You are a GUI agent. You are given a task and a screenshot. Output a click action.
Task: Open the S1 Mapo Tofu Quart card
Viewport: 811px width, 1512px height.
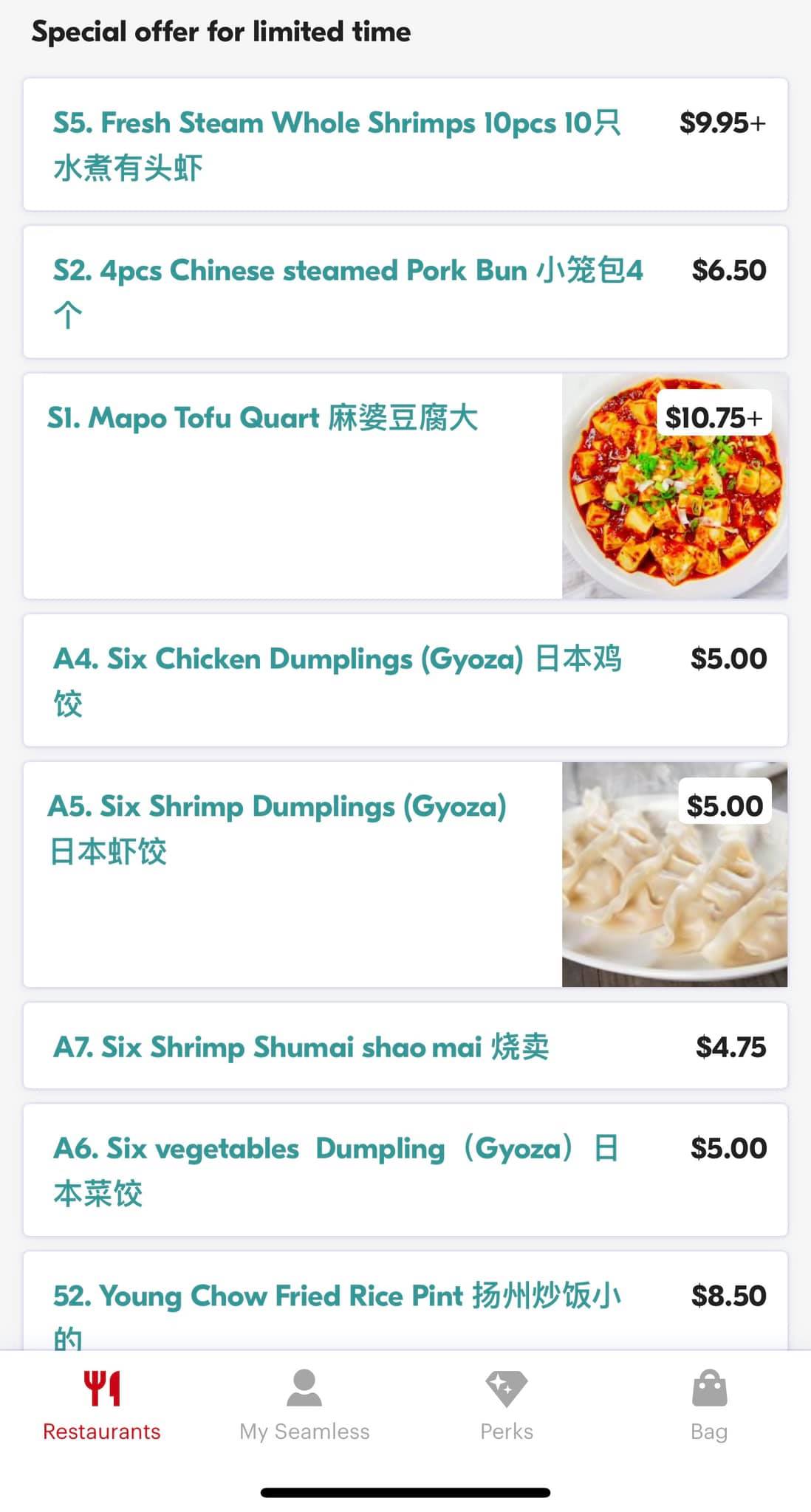[405, 486]
